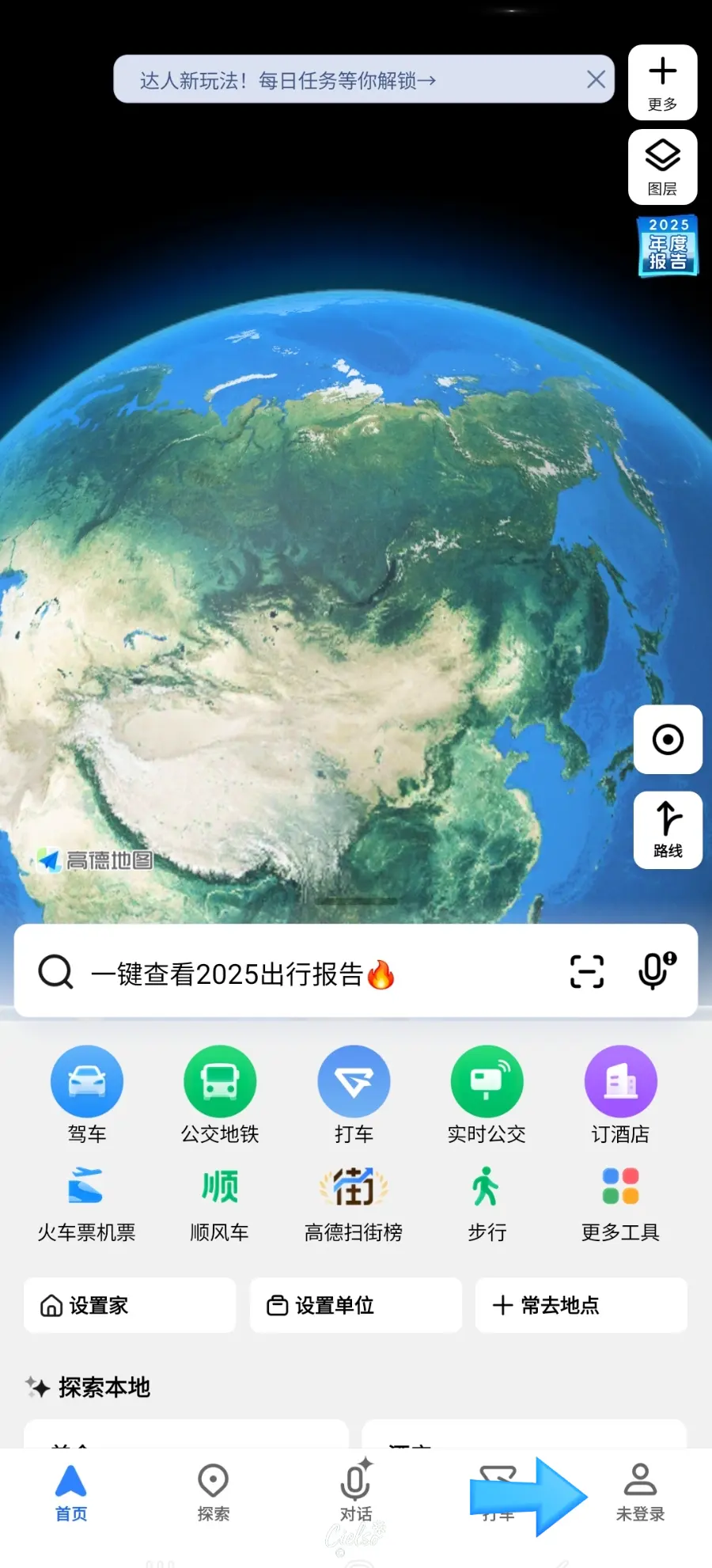Tap 设置家 to set home address

point(130,1304)
